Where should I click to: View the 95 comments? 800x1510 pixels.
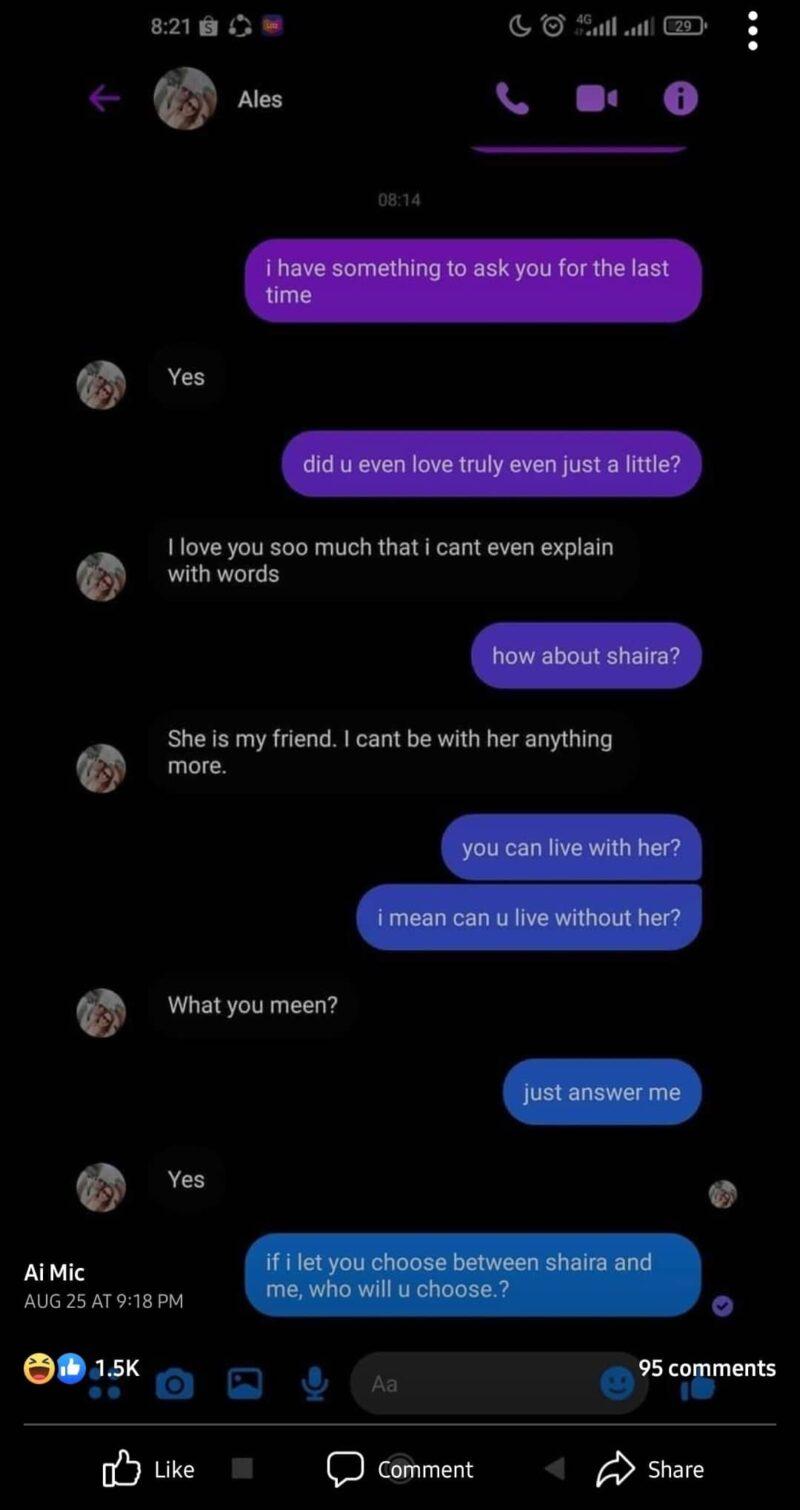click(x=706, y=1368)
